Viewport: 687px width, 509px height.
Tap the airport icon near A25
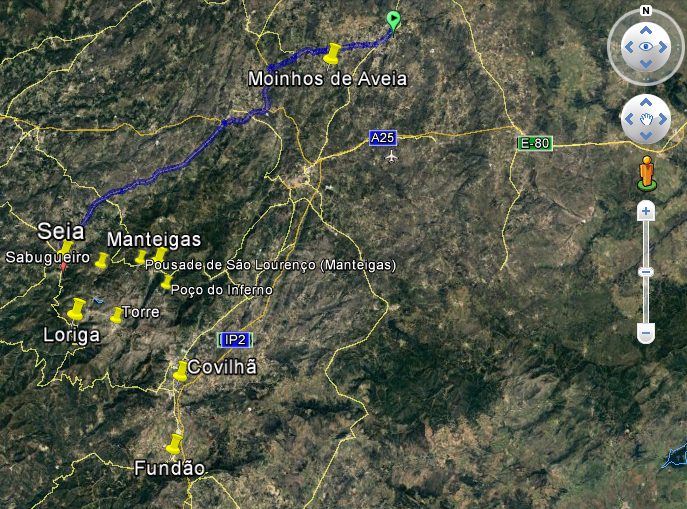[x=391, y=156]
